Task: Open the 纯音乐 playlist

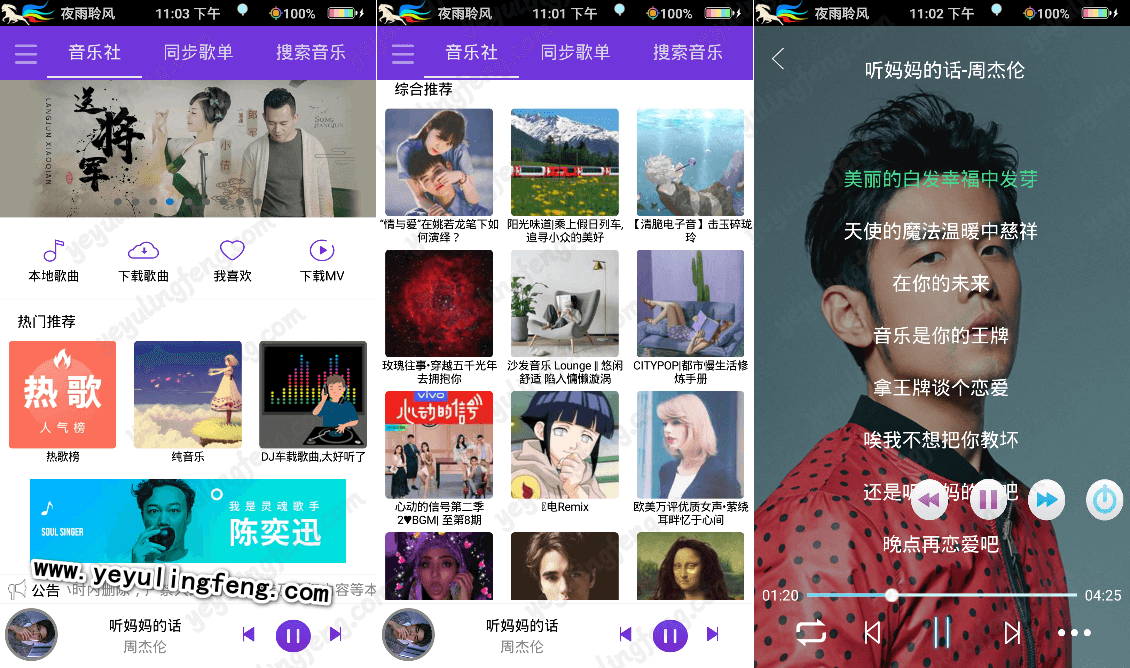Action: (x=187, y=395)
